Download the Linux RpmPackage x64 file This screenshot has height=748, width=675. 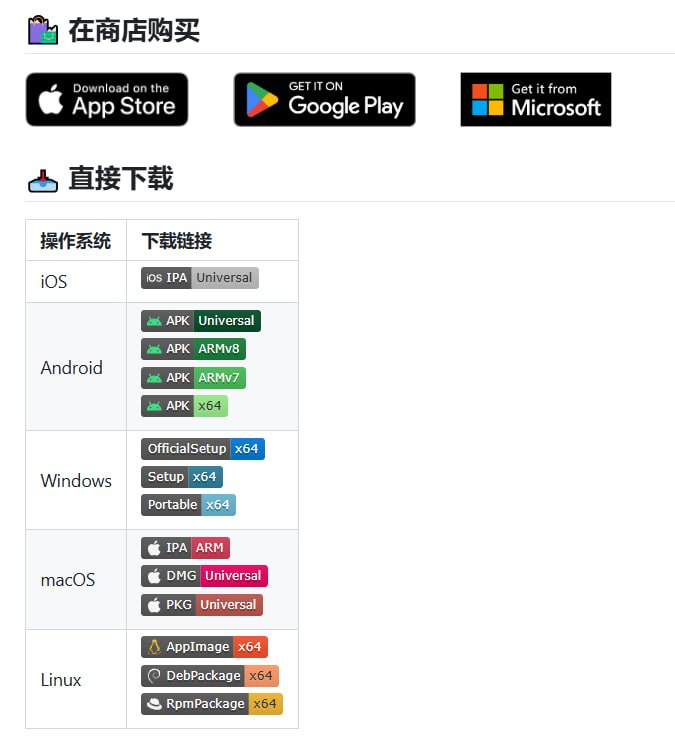click(x=211, y=704)
